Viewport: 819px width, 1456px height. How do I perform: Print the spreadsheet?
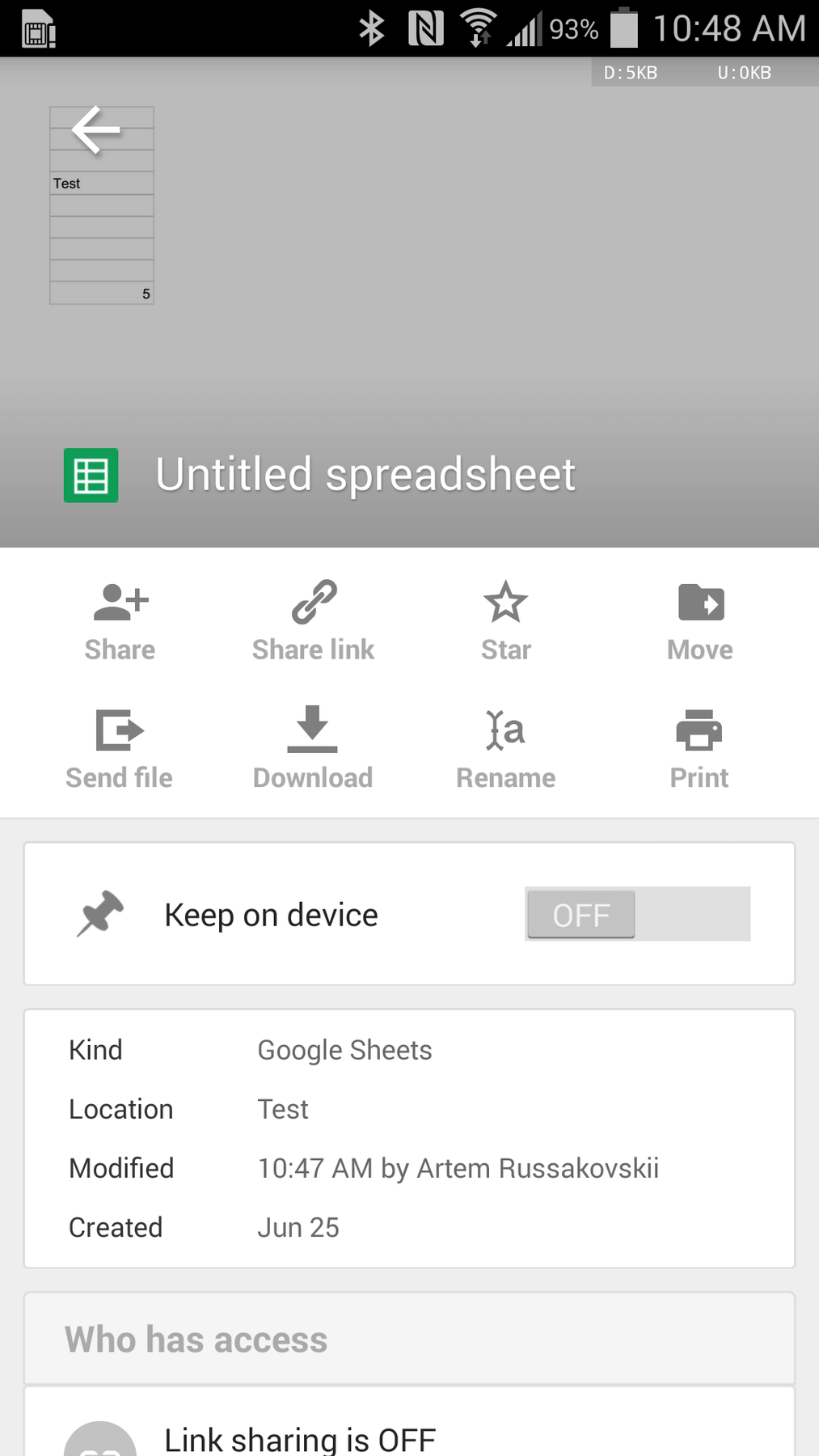tap(699, 749)
